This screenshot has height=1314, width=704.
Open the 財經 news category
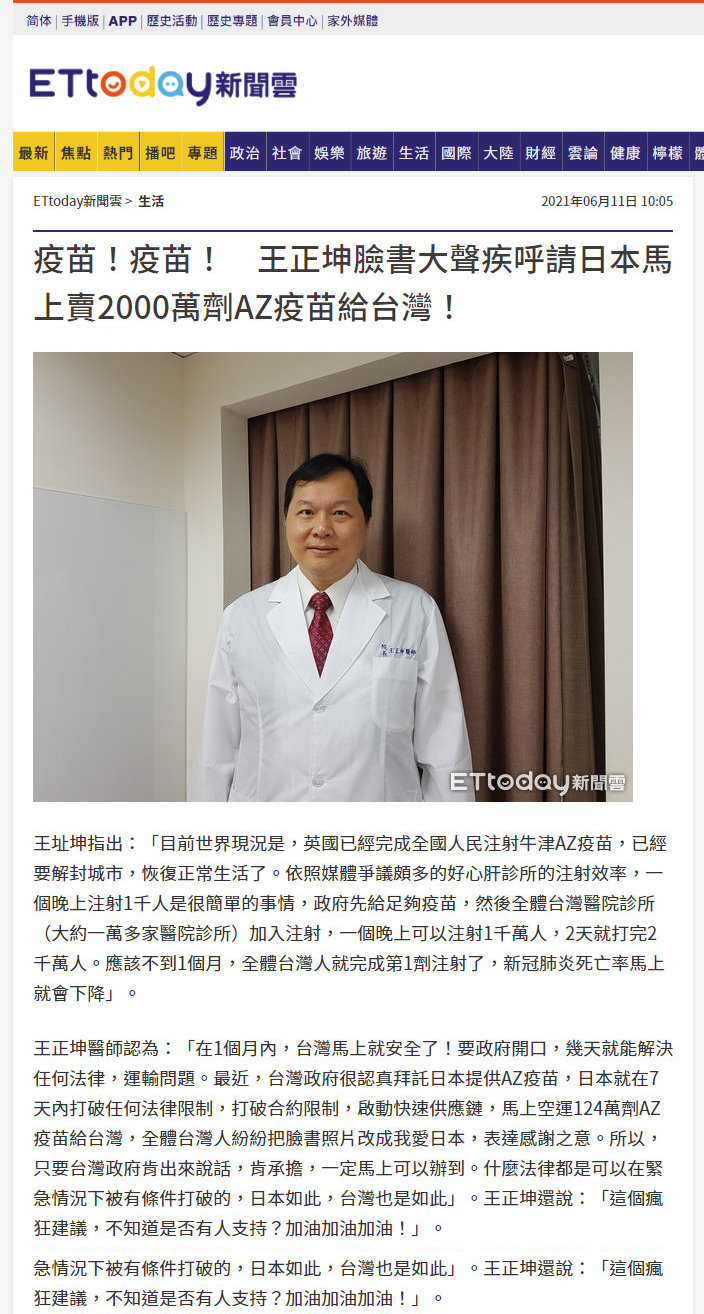pyautogui.click(x=541, y=153)
